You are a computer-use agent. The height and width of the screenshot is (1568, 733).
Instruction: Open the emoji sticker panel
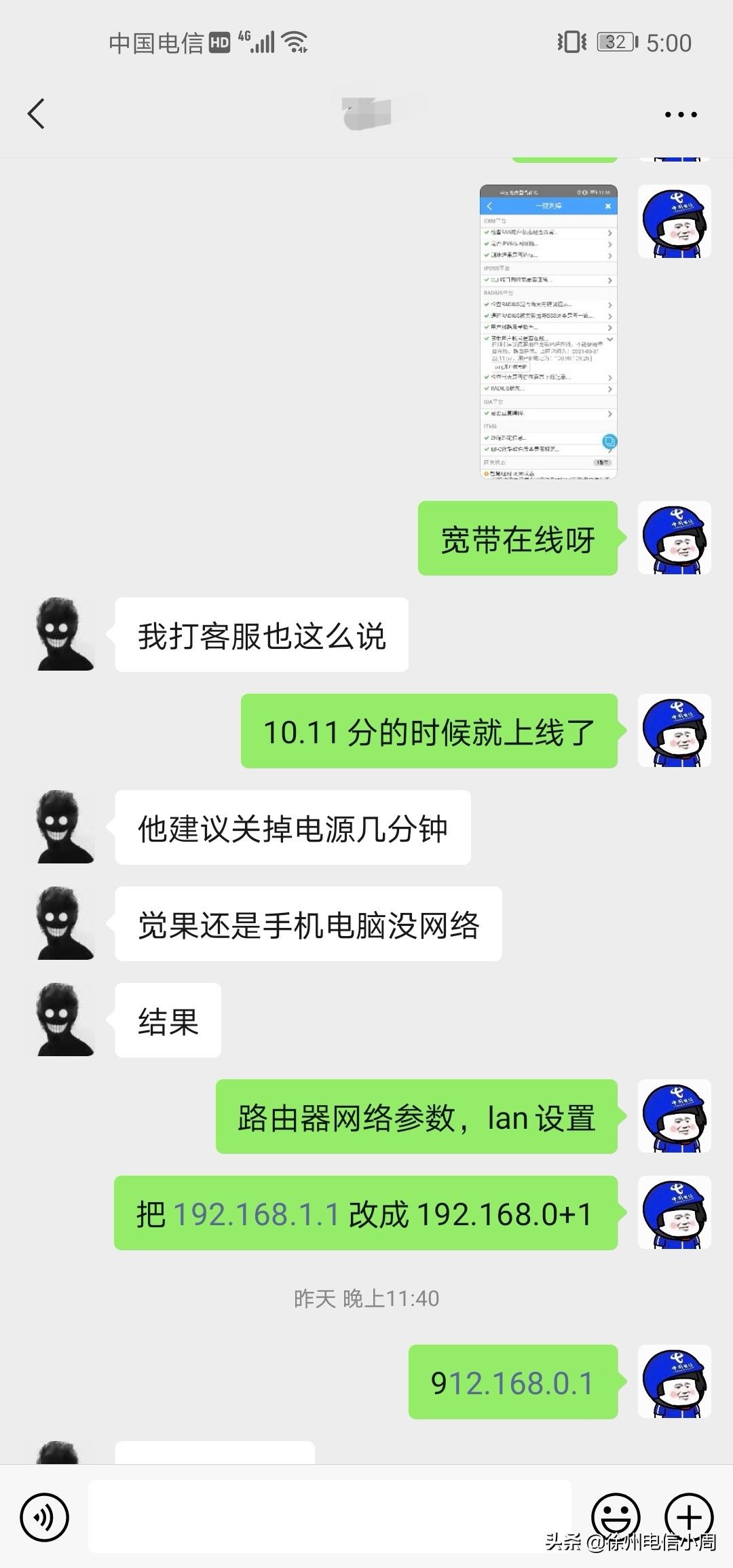pos(616,1517)
